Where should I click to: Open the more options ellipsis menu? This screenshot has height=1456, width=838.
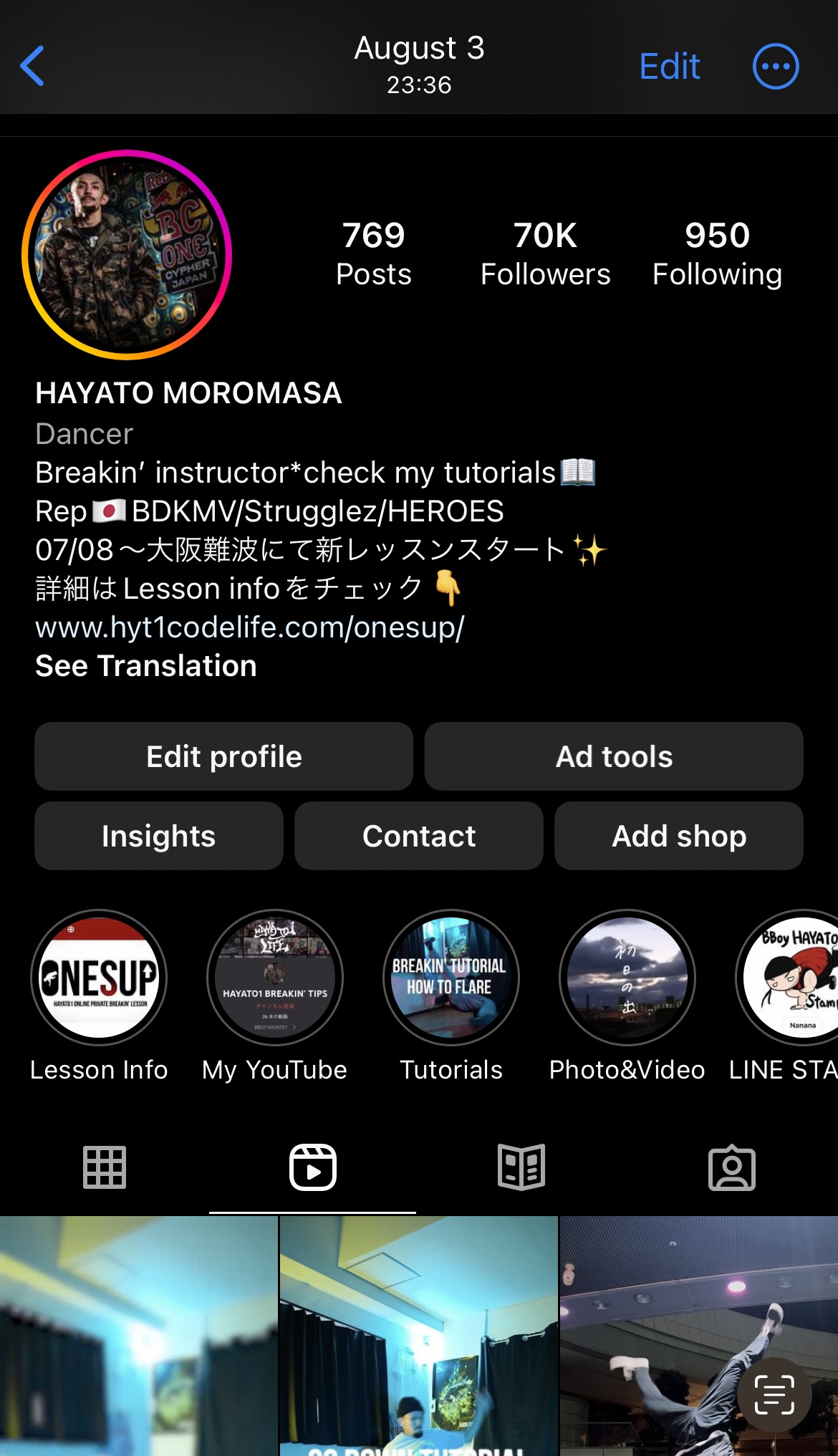pos(776,67)
